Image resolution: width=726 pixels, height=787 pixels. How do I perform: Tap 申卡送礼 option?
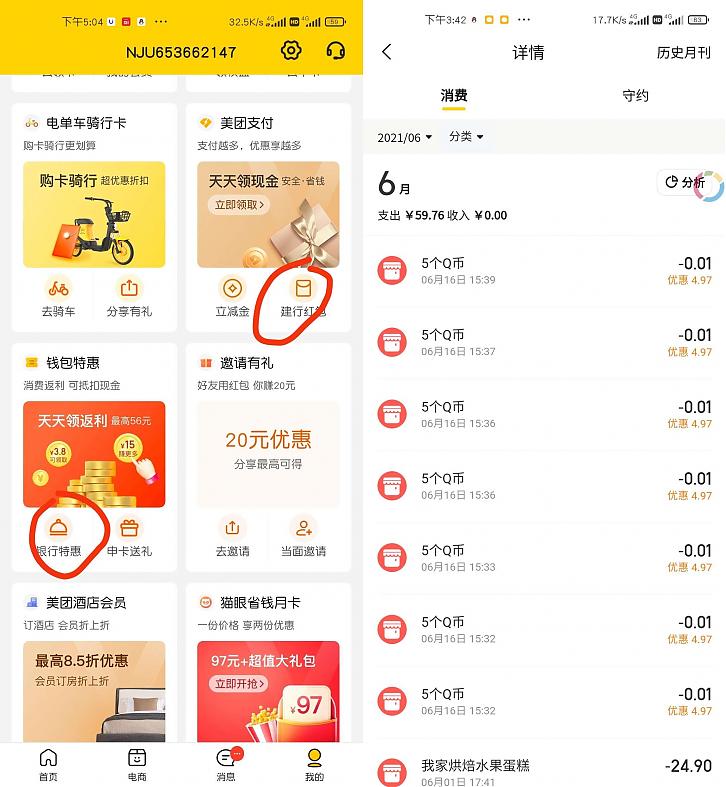click(x=129, y=538)
